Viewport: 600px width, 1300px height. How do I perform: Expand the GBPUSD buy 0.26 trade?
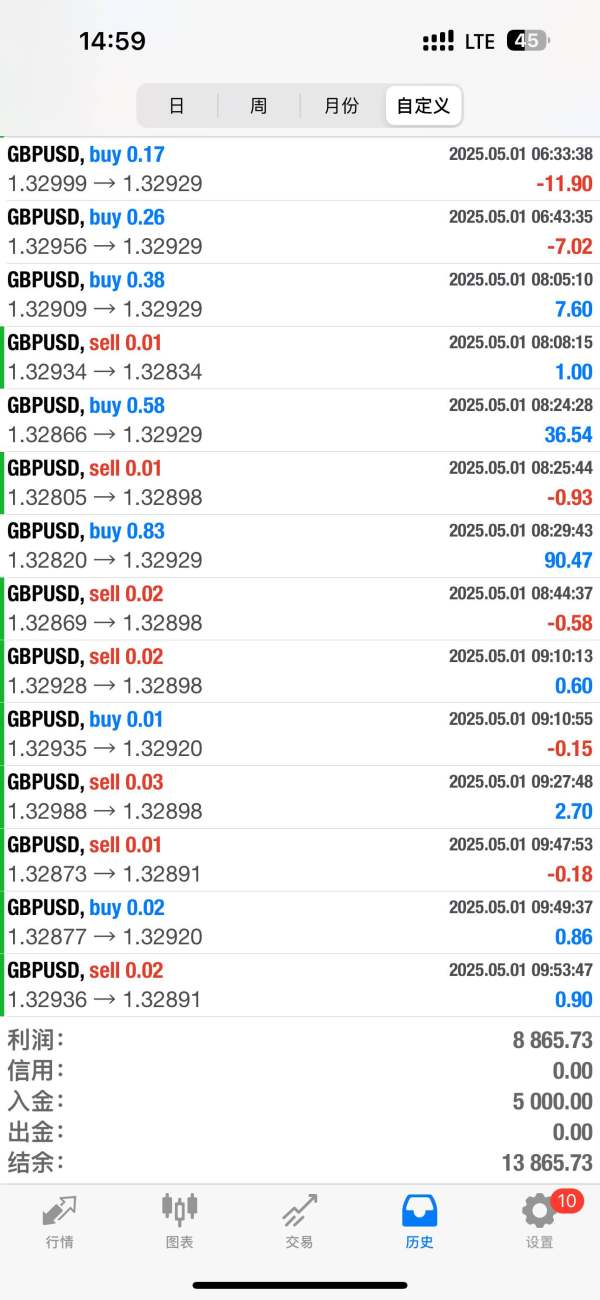pyautogui.click(x=300, y=232)
